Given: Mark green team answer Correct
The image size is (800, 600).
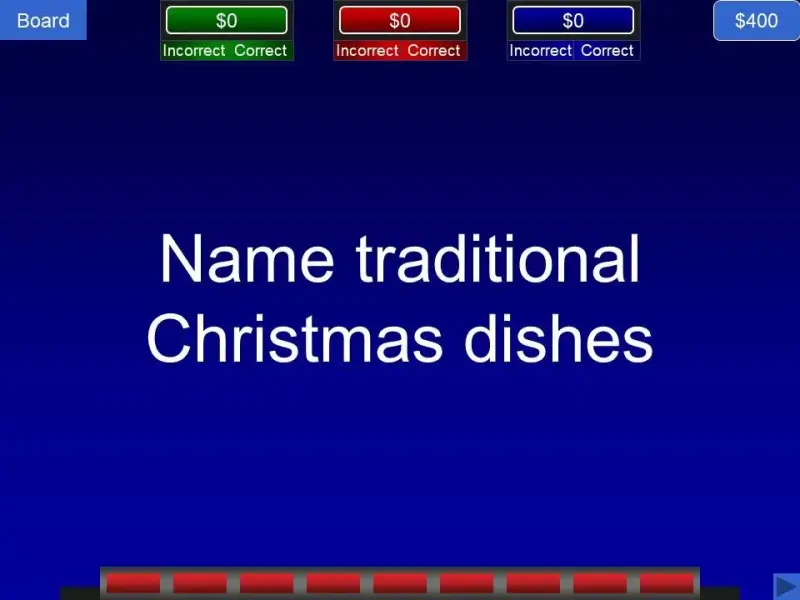Looking at the screenshot, I should 261,50.
